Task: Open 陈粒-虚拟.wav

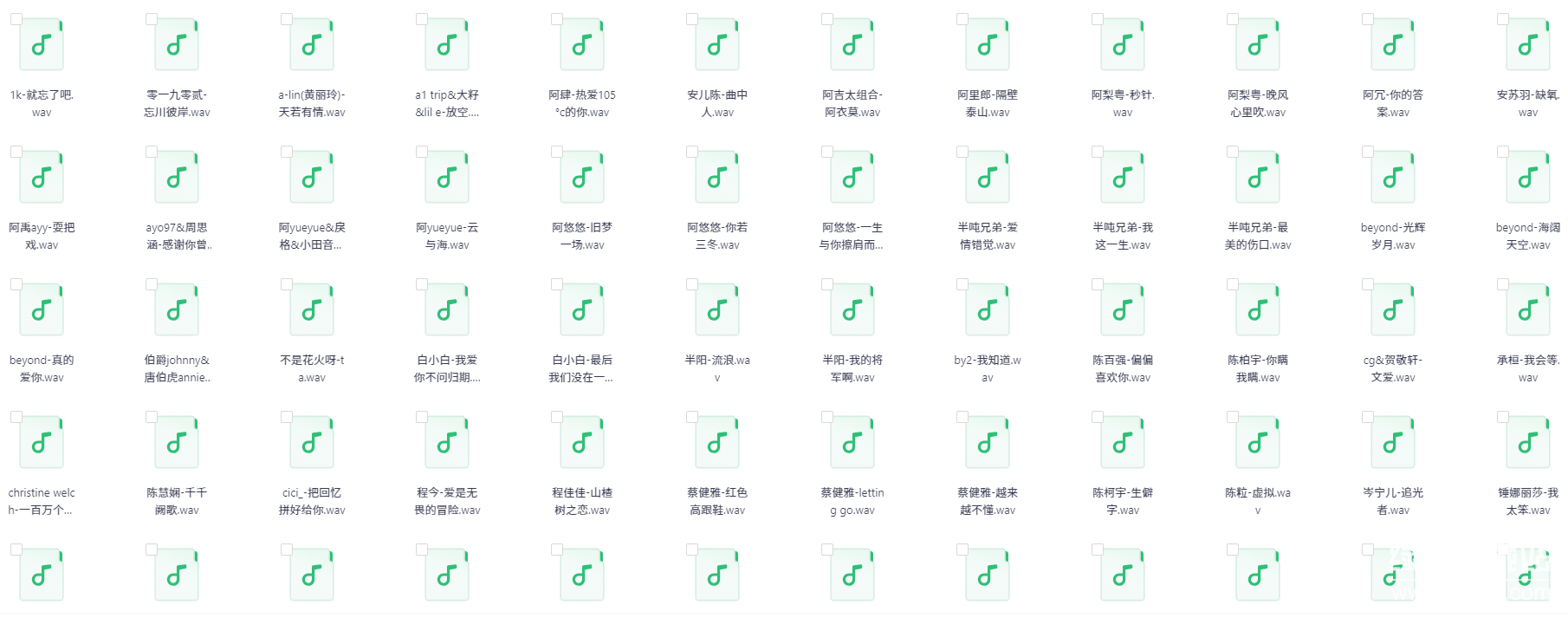Action: click(x=1258, y=445)
